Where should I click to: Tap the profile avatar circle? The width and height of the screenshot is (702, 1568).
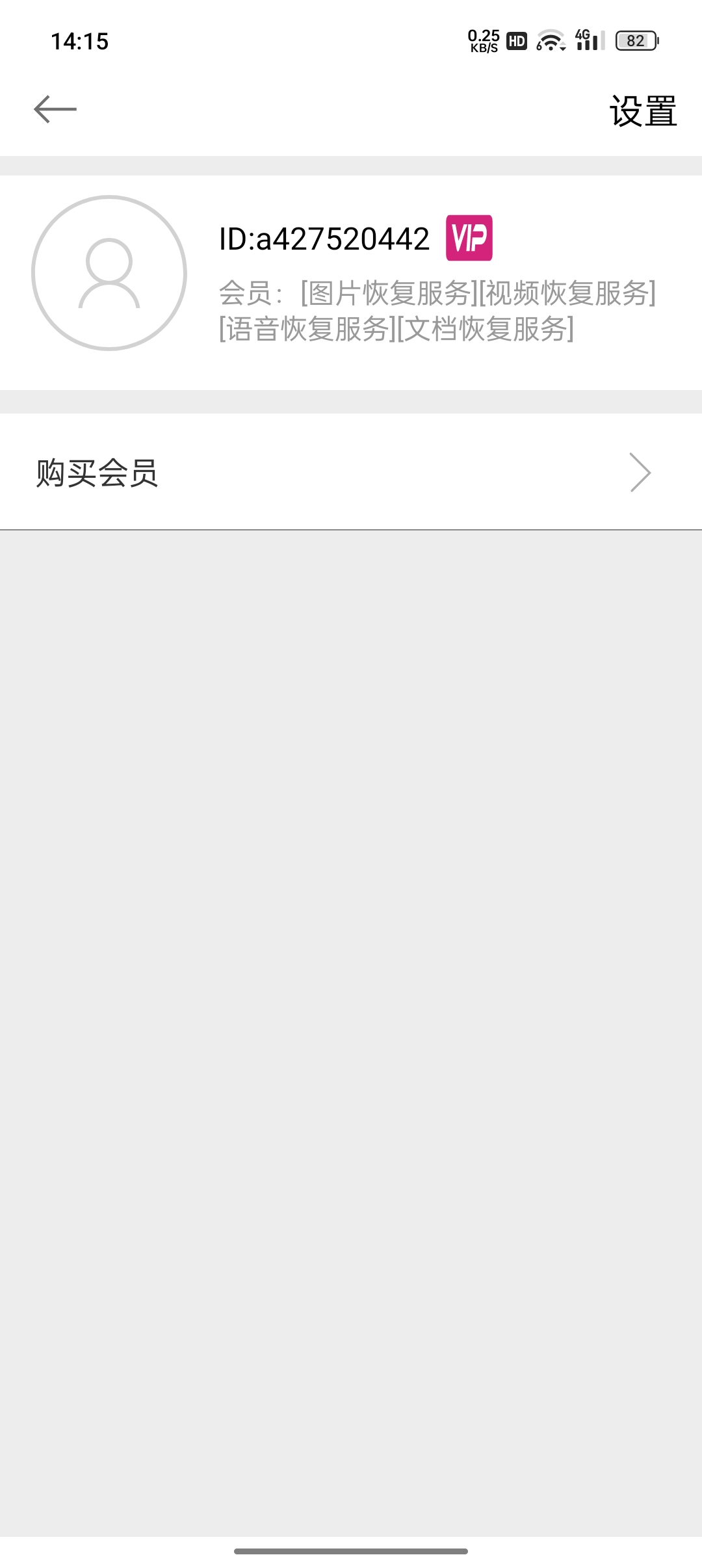click(x=109, y=273)
